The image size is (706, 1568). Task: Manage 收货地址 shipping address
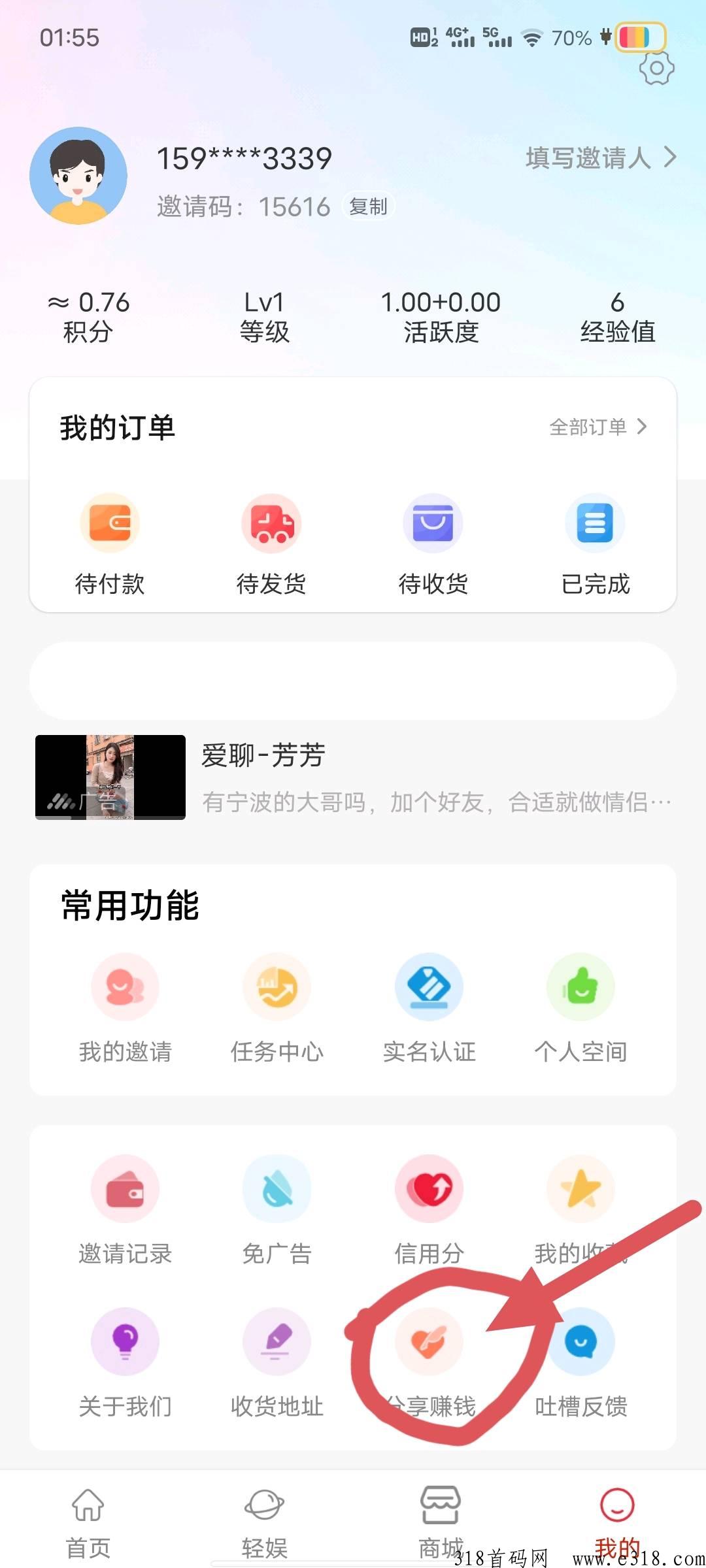click(277, 1363)
